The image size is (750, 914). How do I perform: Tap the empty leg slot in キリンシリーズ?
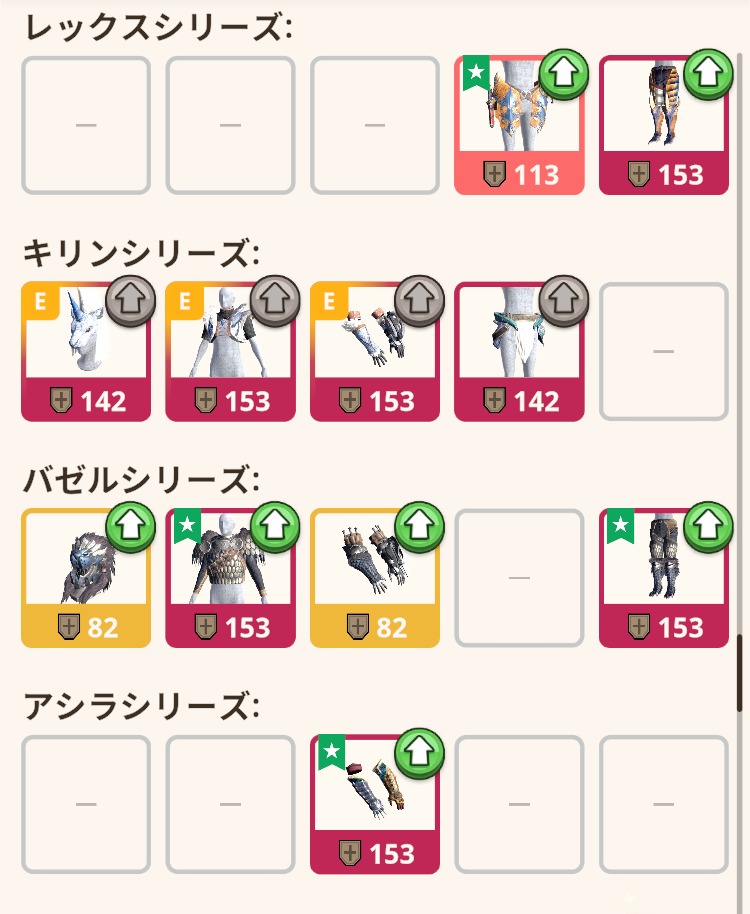tap(664, 351)
